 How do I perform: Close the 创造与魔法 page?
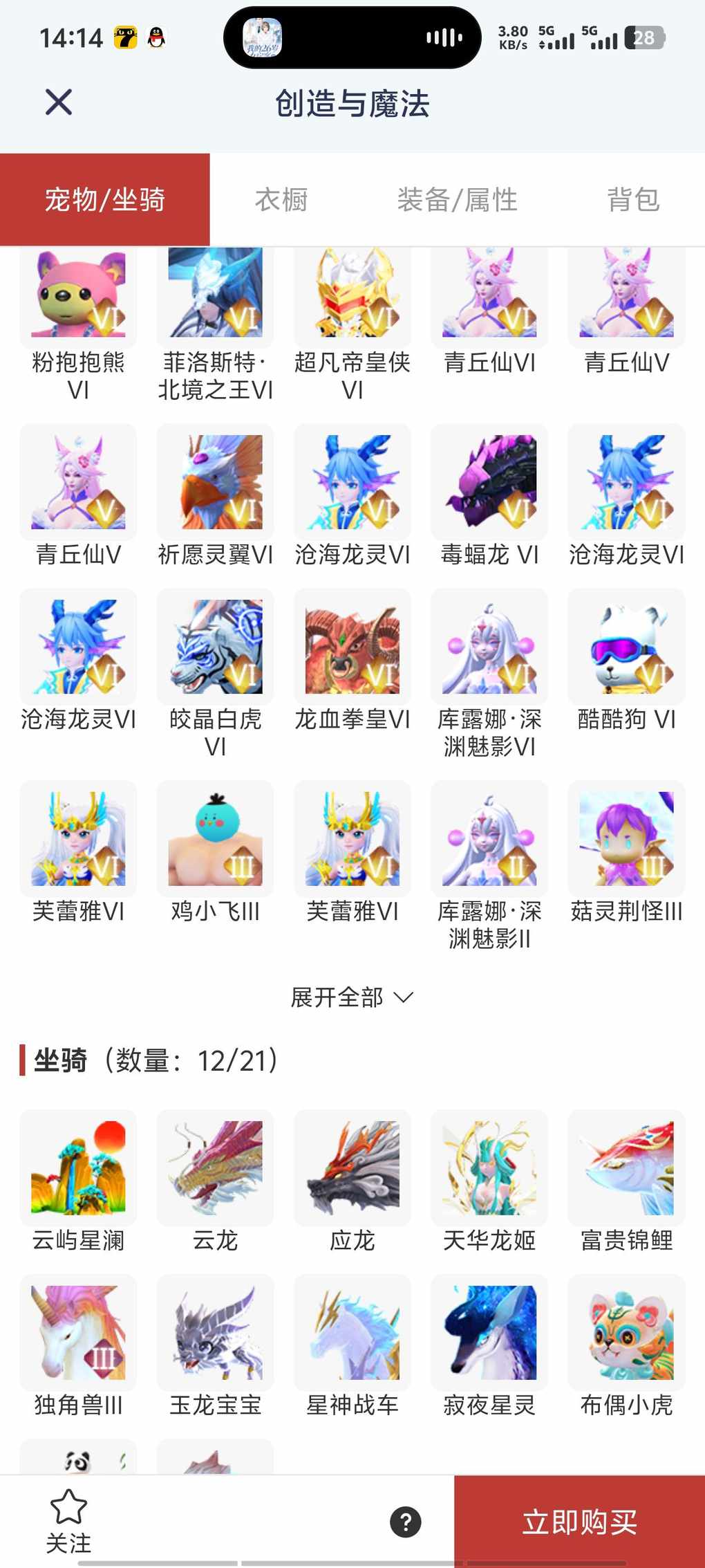pos(59,102)
